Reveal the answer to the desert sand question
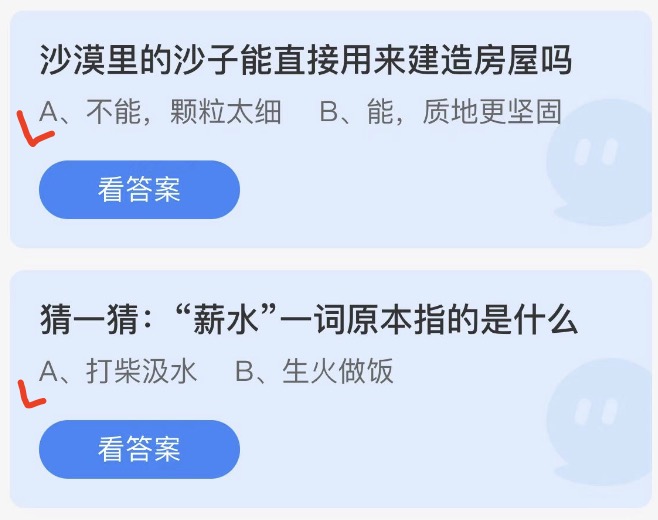Viewport: 658px width, 520px height. click(x=139, y=189)
